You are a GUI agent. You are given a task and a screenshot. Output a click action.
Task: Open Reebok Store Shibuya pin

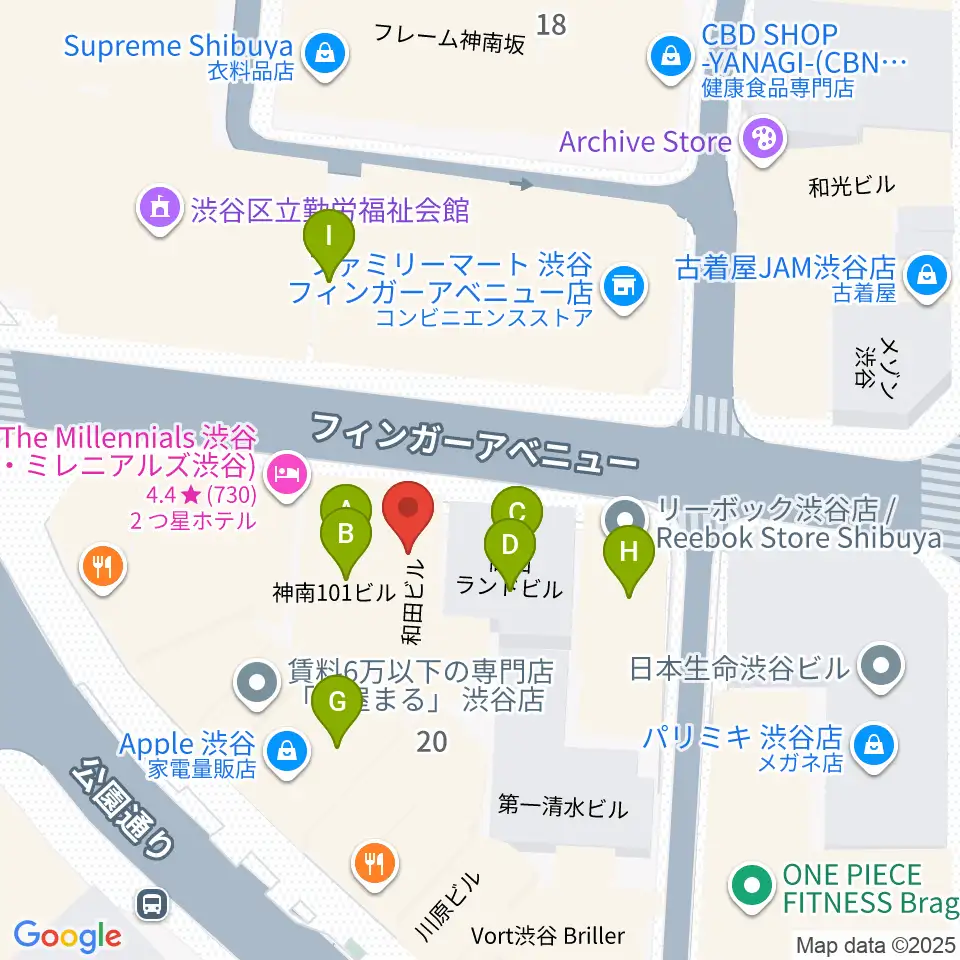(x=626, y=517)
